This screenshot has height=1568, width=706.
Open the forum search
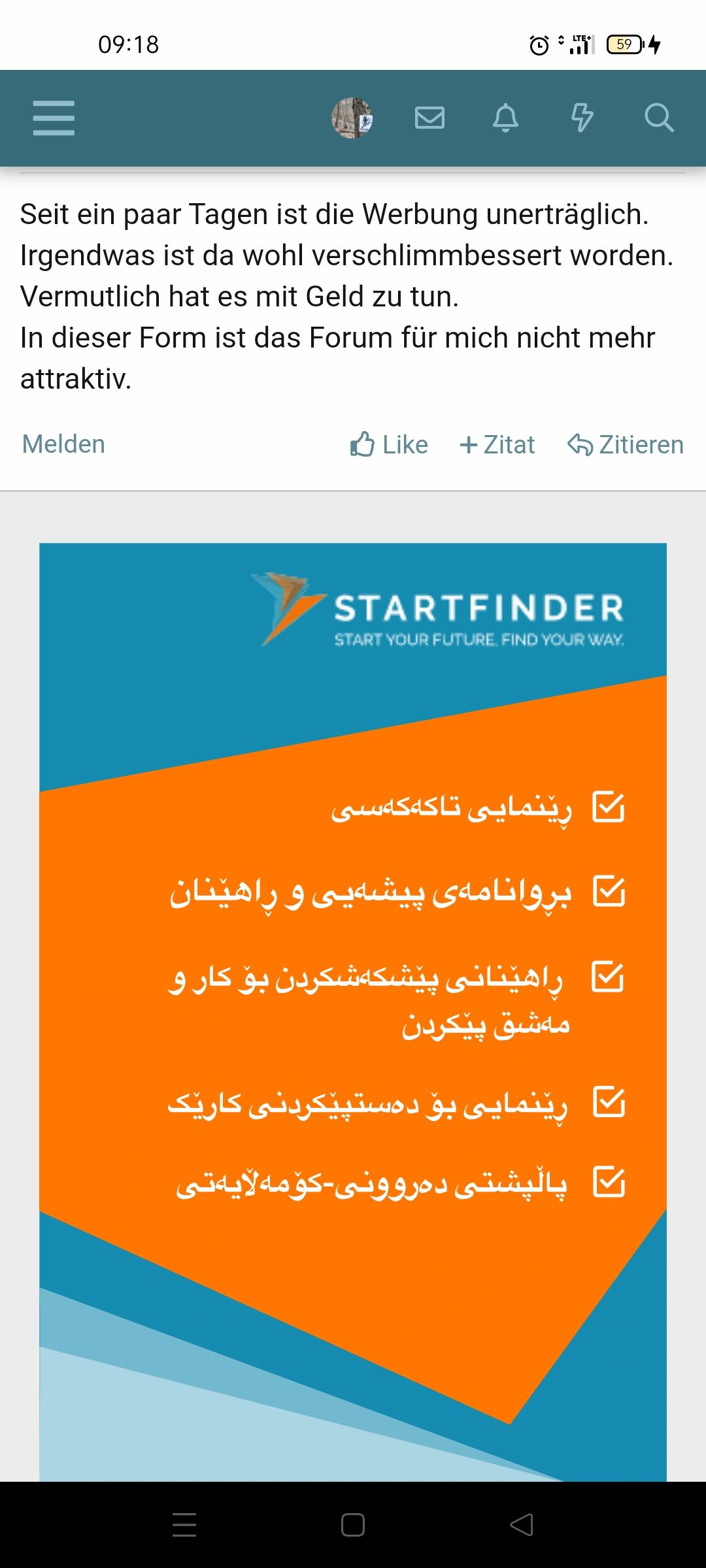pos(658,118)
